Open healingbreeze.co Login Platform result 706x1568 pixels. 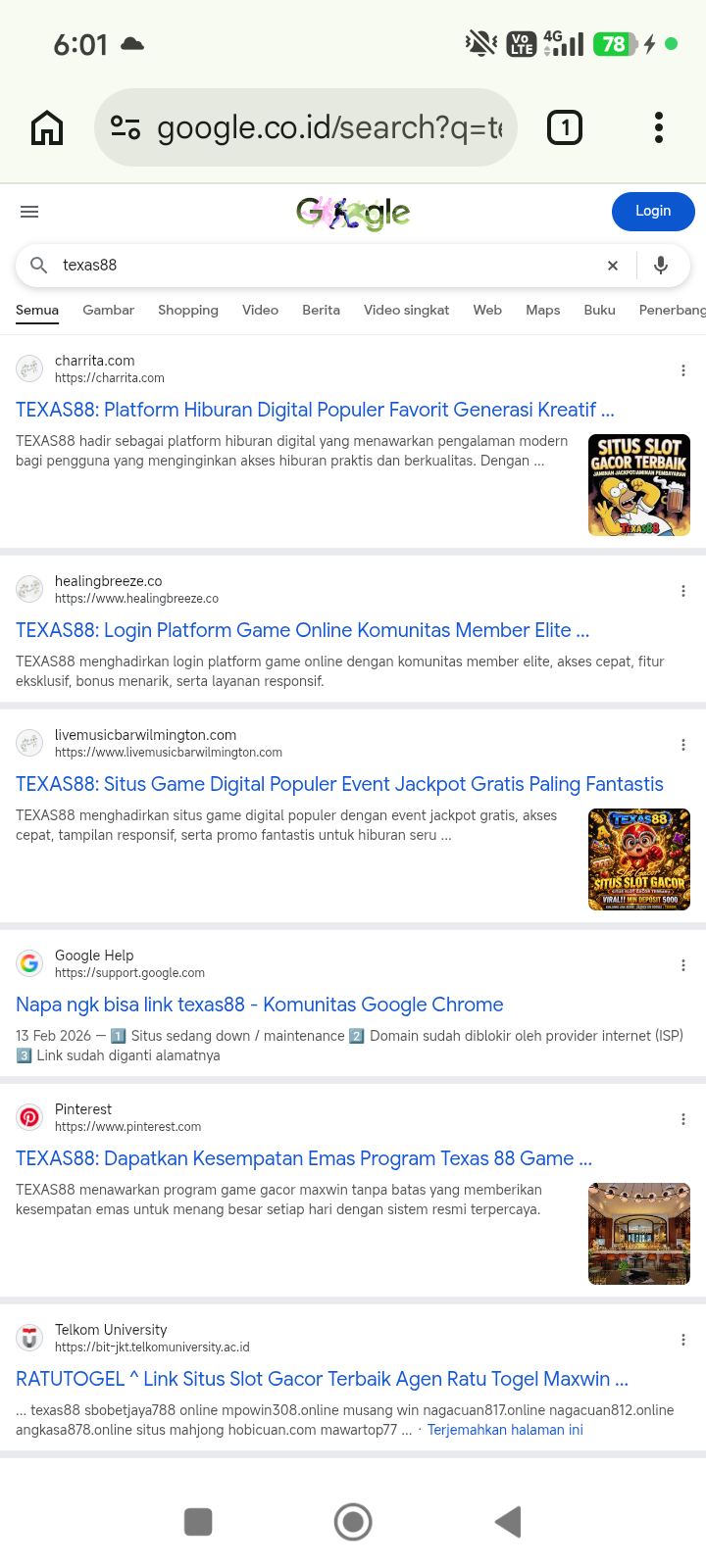(302, 630)
